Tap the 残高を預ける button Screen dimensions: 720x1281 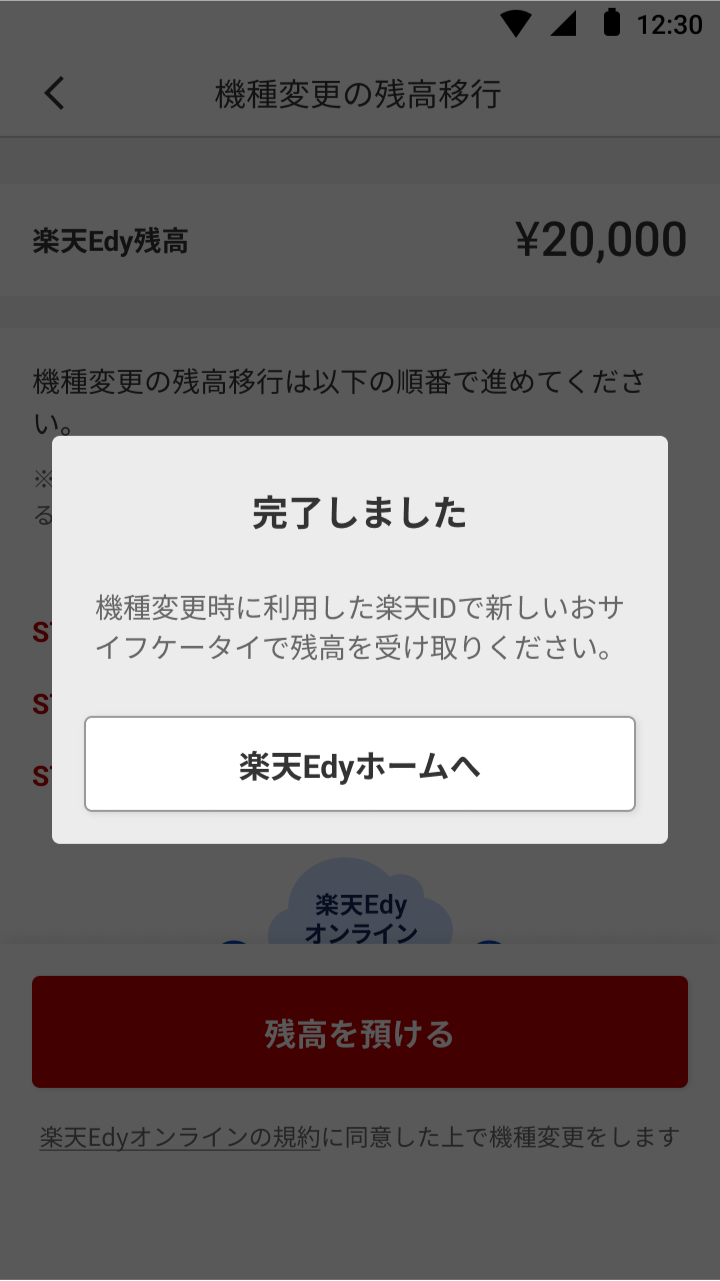pos(360,1032)
